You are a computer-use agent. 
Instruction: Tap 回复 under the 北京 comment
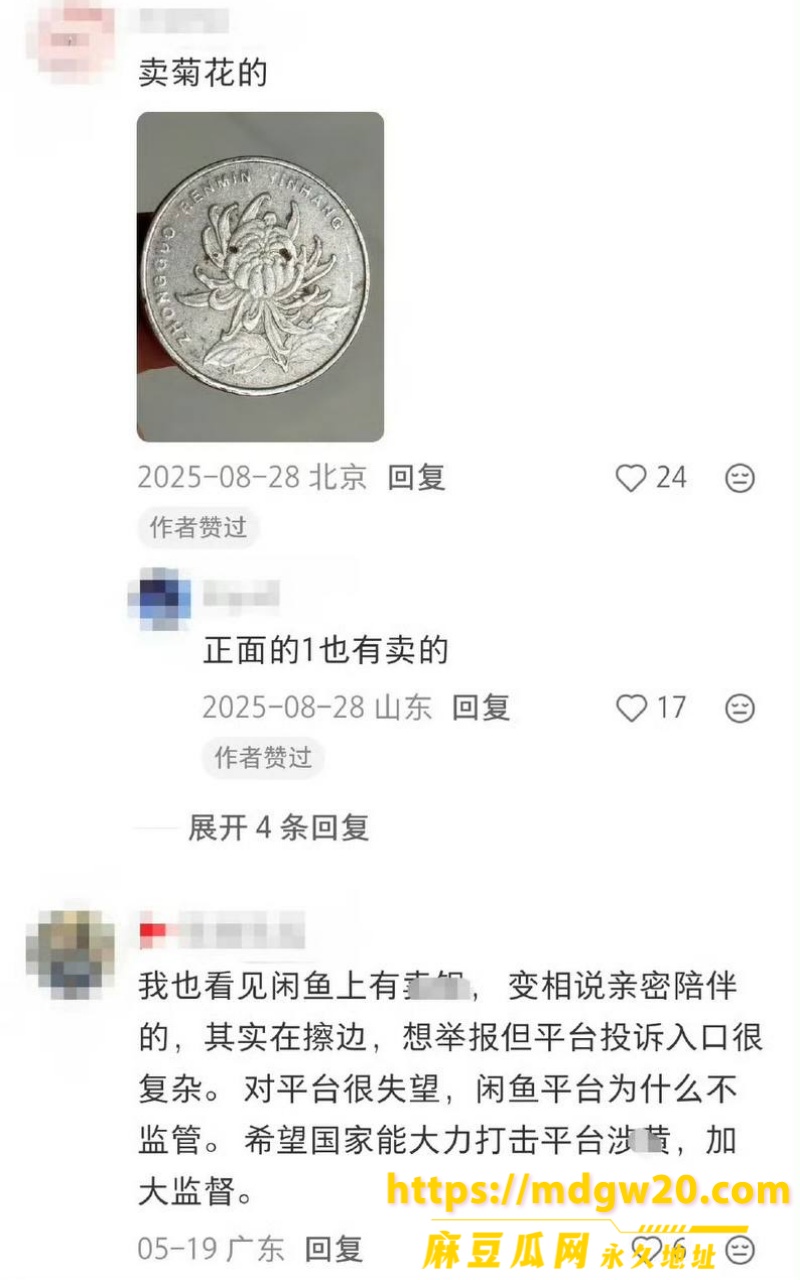pos(416,477)
